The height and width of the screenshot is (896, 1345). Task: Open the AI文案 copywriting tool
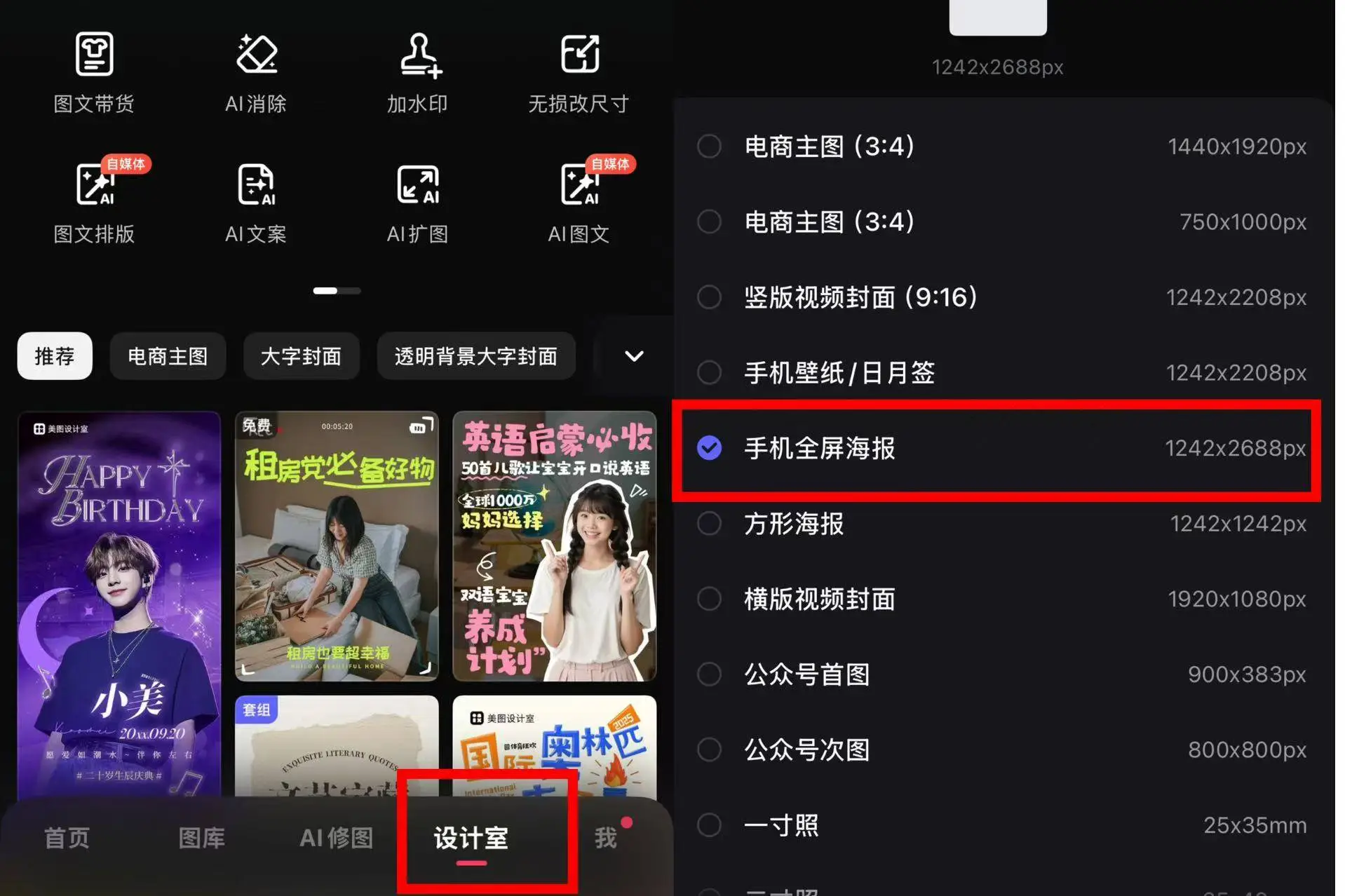(x=256, y=203)
